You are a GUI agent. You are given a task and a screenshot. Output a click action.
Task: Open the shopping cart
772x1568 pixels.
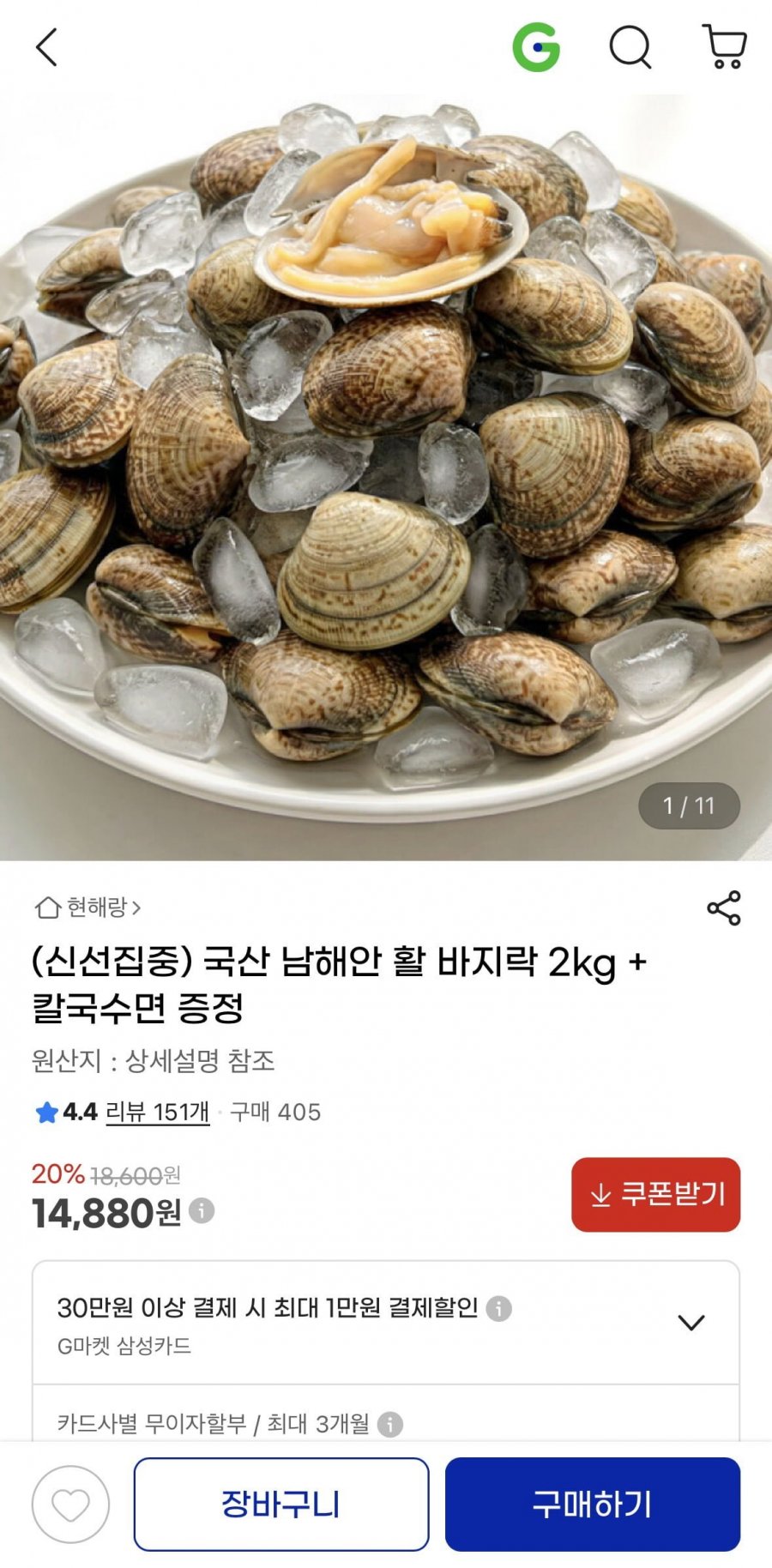point(725,47)
